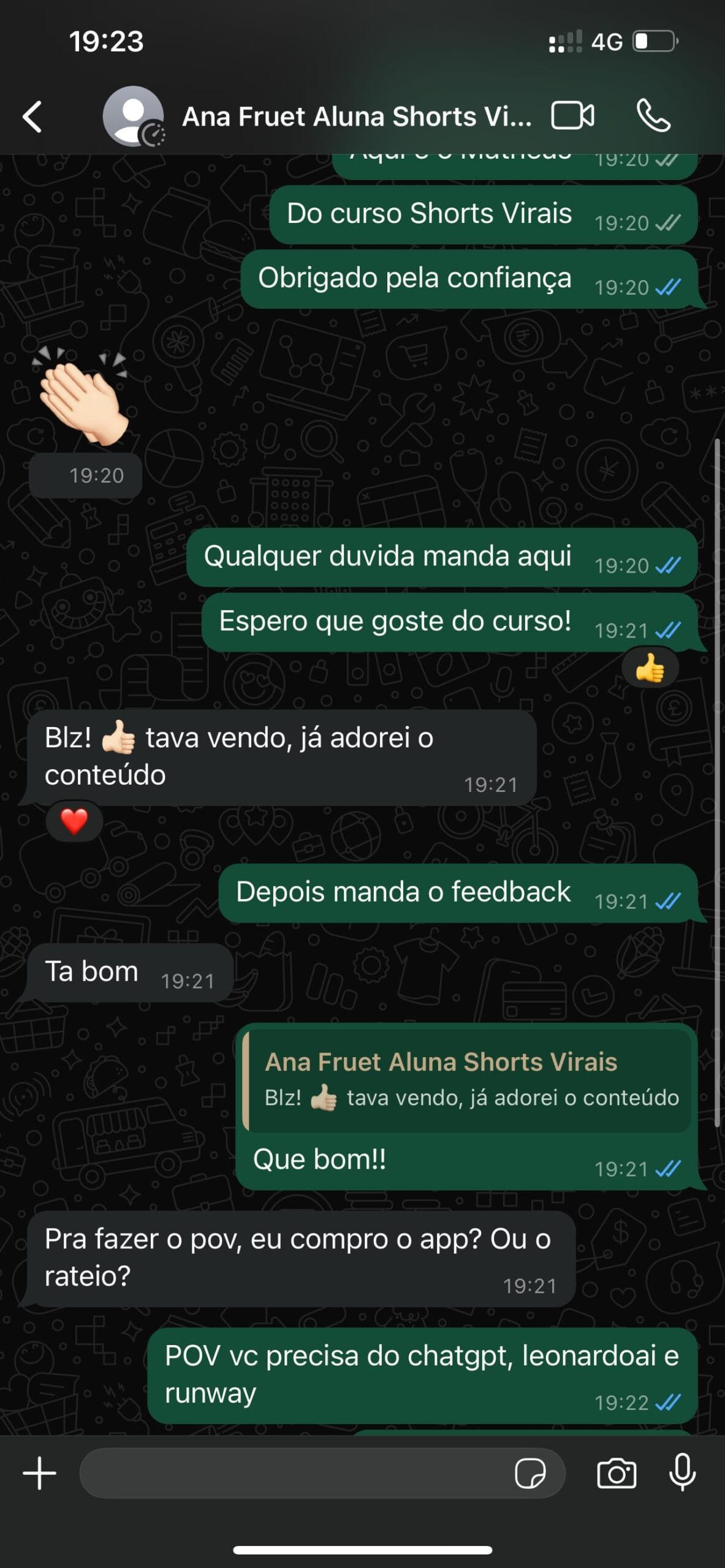Open the camera to send a photo
Screen dimensions: 725x1568
tap(617, 1473)
